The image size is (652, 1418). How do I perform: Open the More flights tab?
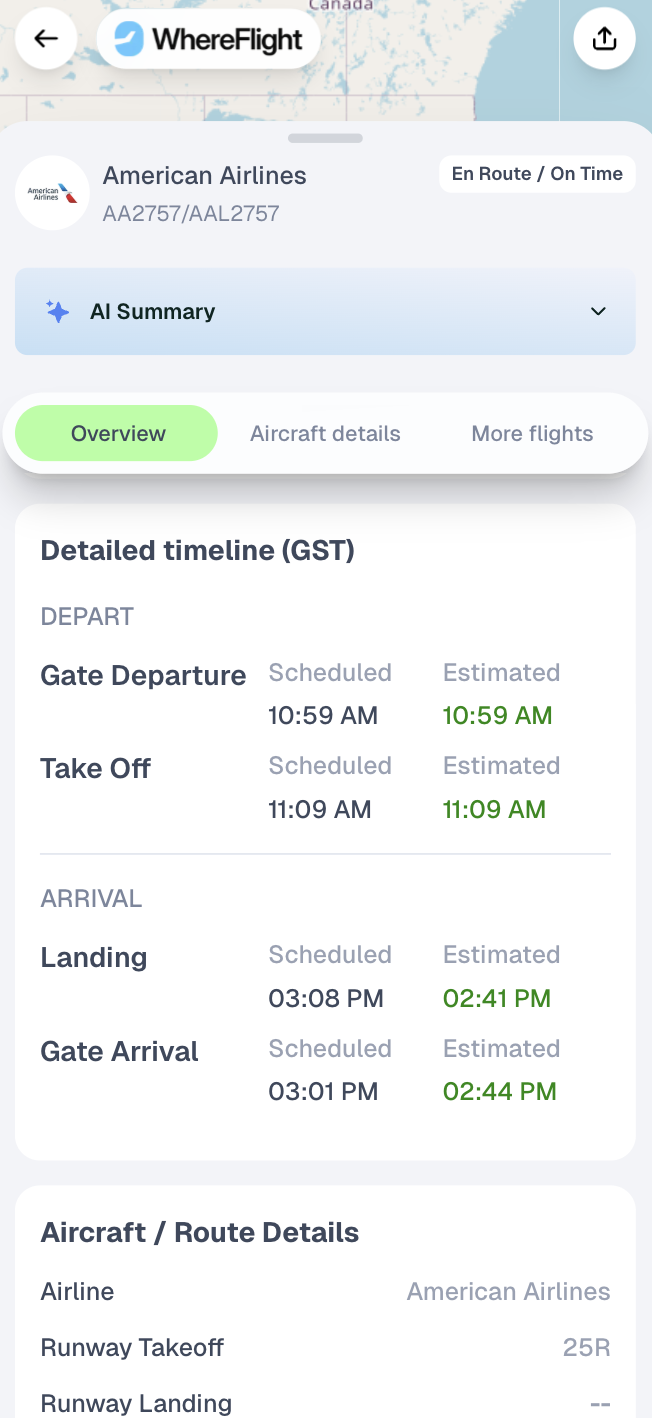532,434
